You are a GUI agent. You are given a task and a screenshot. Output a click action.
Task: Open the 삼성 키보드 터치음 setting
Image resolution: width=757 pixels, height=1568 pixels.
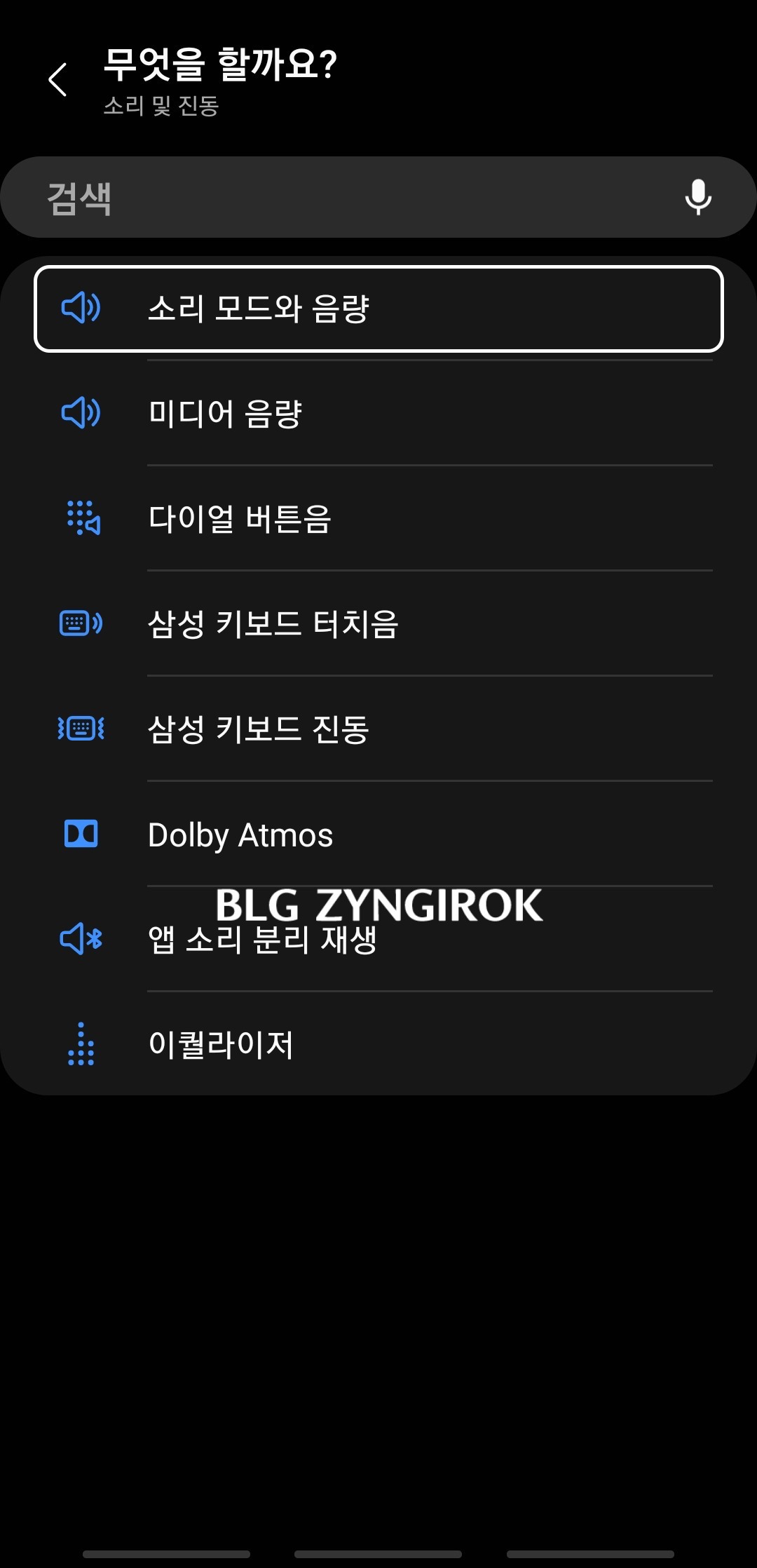click(378, 624)
